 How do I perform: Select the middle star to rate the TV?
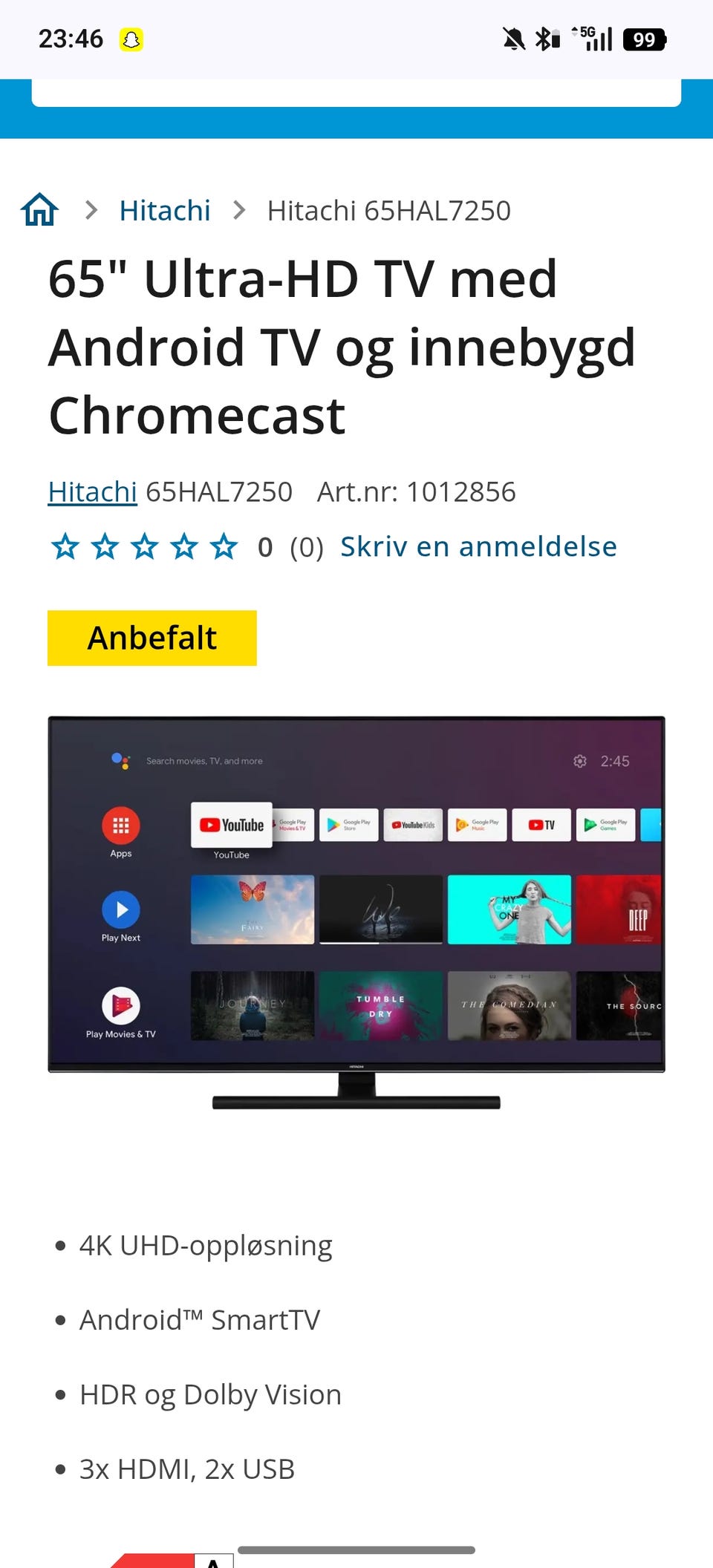[x=146, y=546]
